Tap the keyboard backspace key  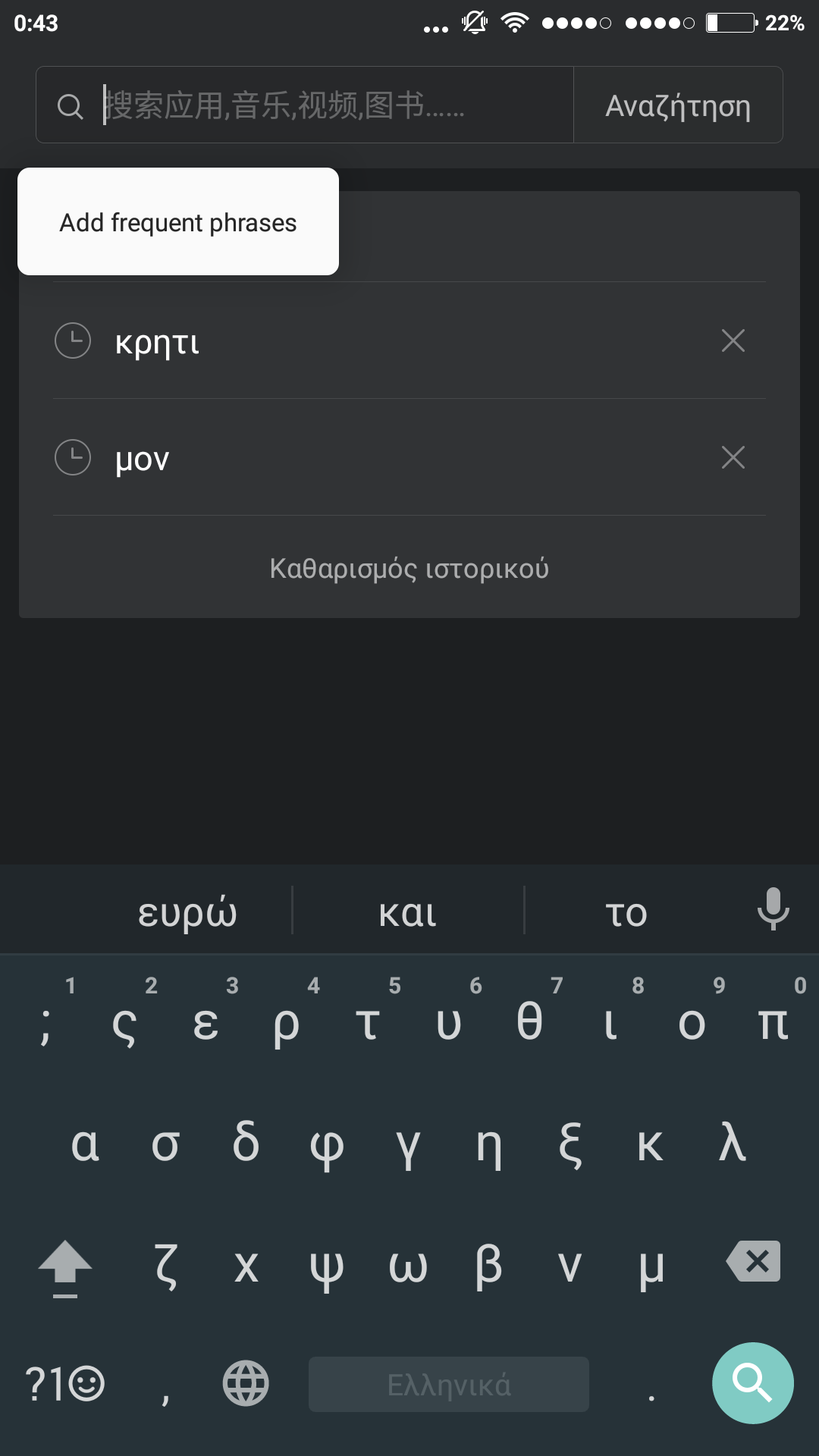(754, 1262)
